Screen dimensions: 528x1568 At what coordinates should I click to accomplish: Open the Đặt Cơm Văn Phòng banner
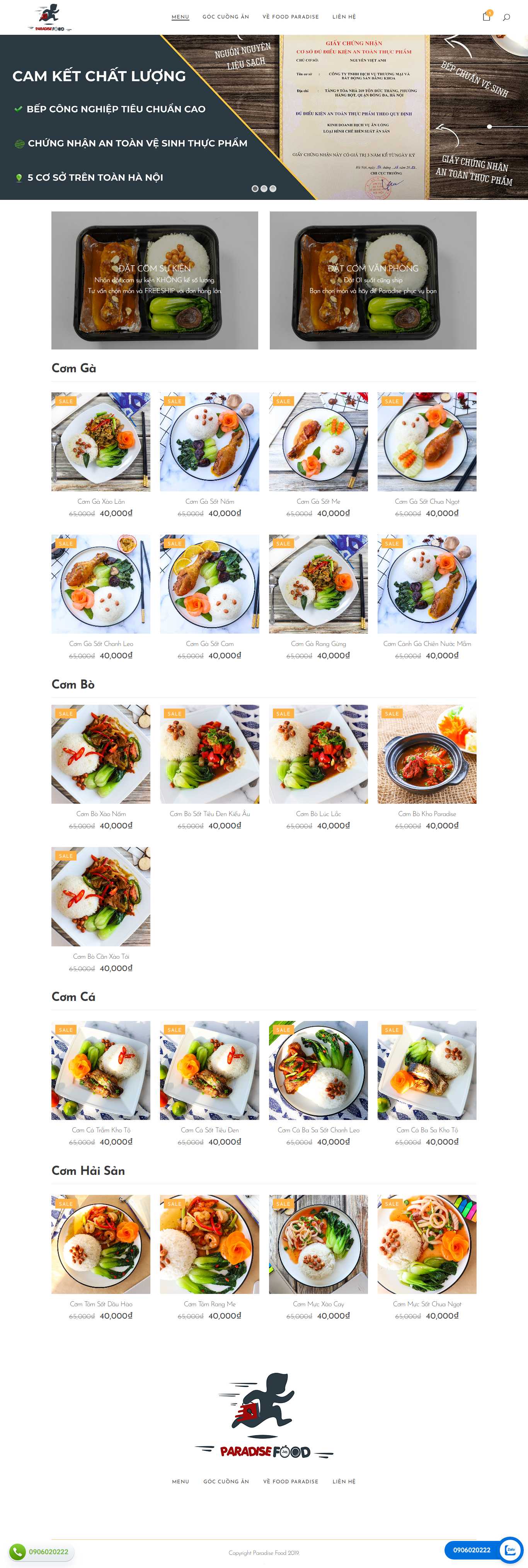click(373, 280)
